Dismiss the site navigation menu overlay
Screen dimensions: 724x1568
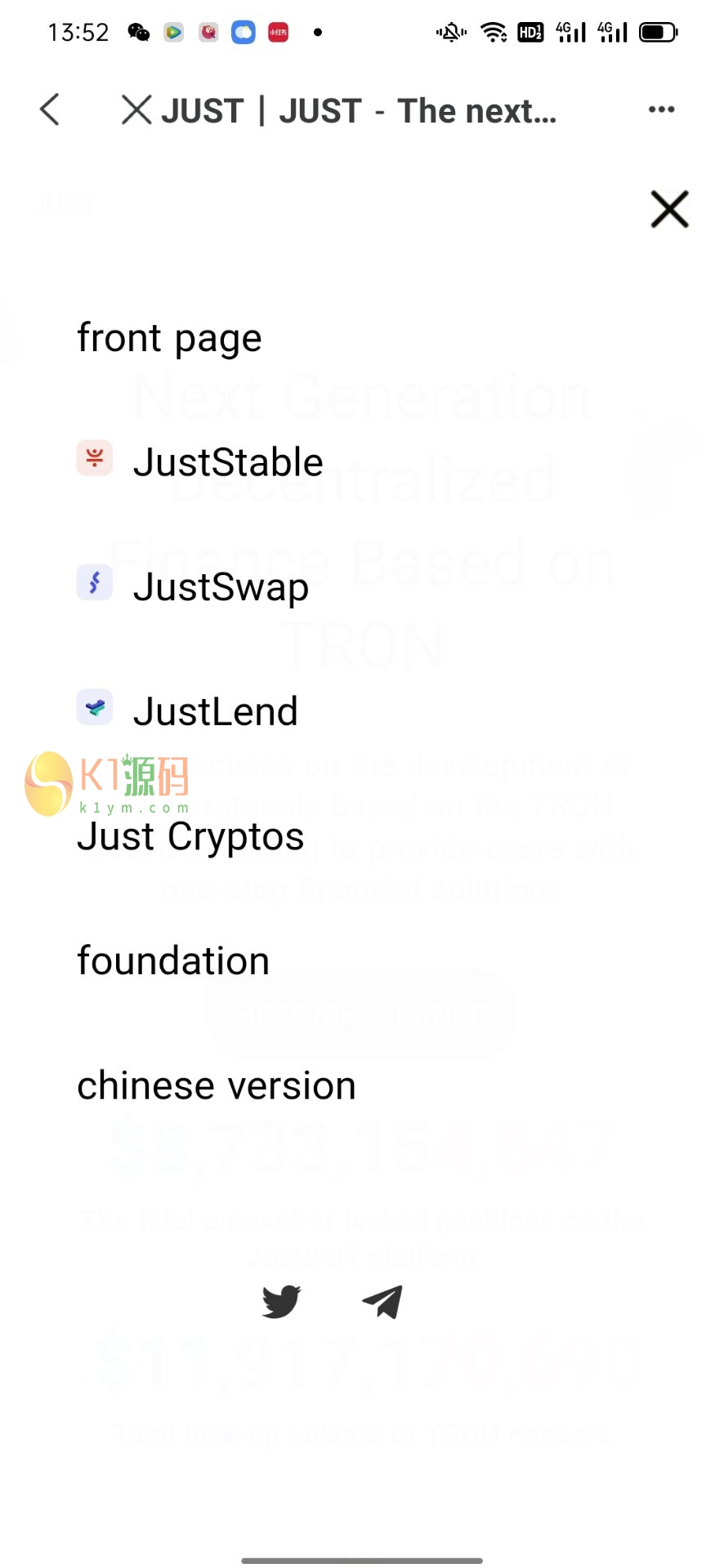click(669, 209)
